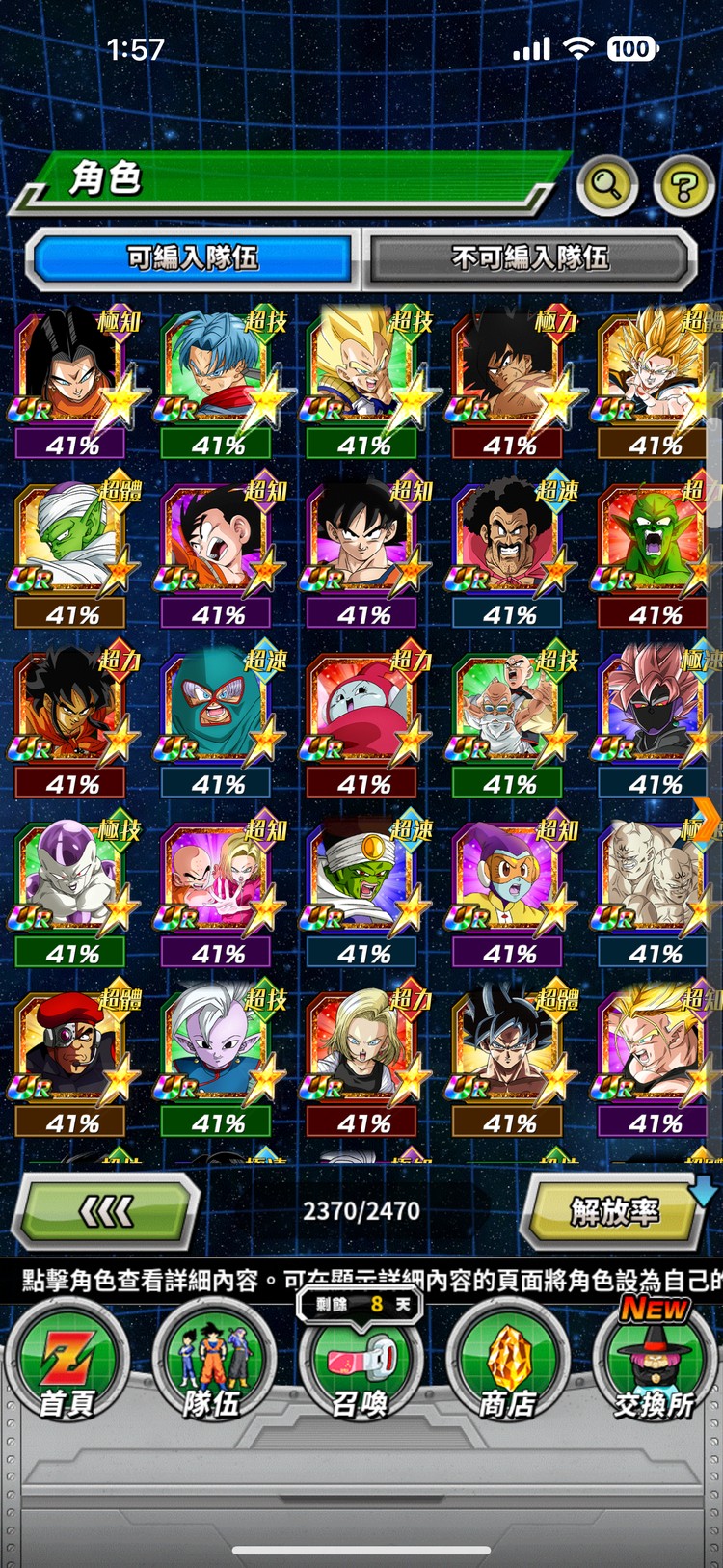Open the question mark help icon
723x1568 pixels.
(x=683, y=185)
